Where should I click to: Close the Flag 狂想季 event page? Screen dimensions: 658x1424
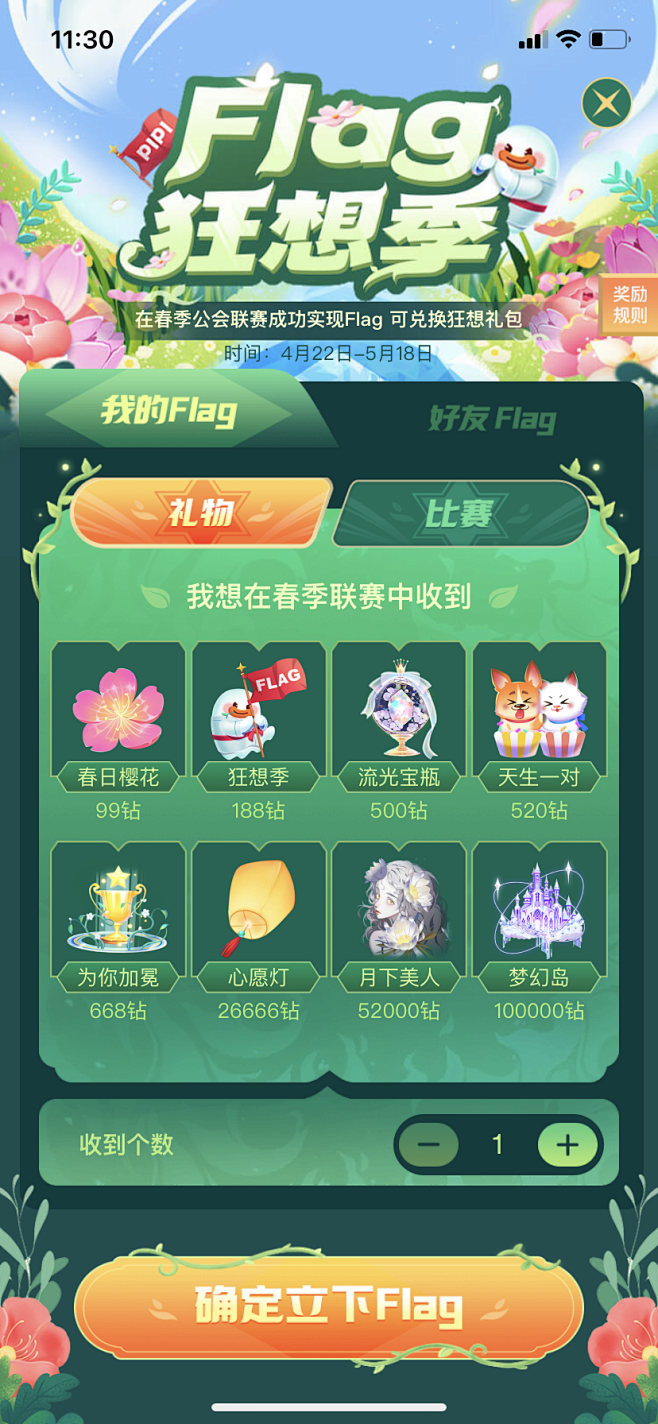[607, 103]
